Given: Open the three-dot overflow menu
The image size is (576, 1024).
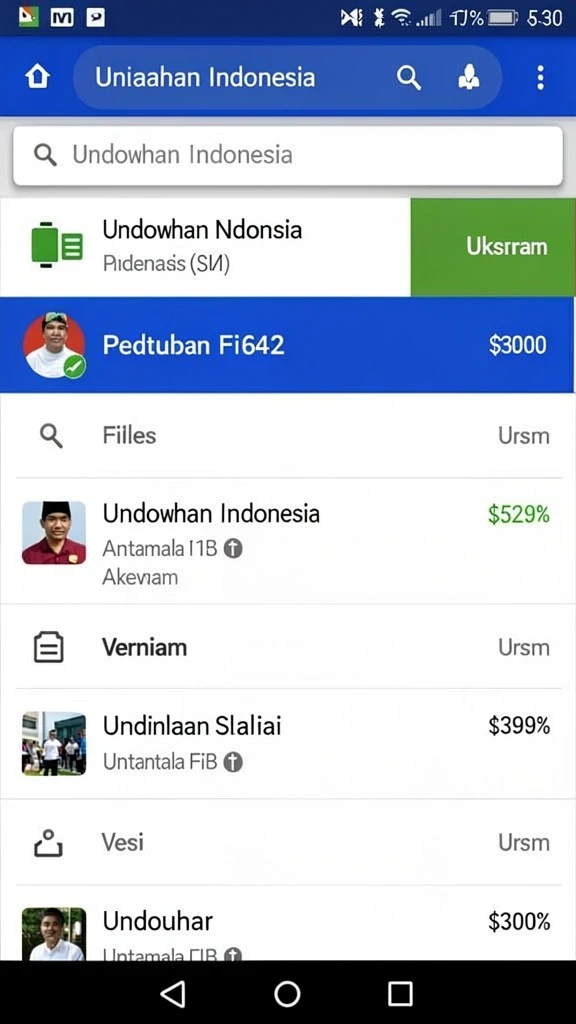Looking at the screenshot, I should point(540,78).
